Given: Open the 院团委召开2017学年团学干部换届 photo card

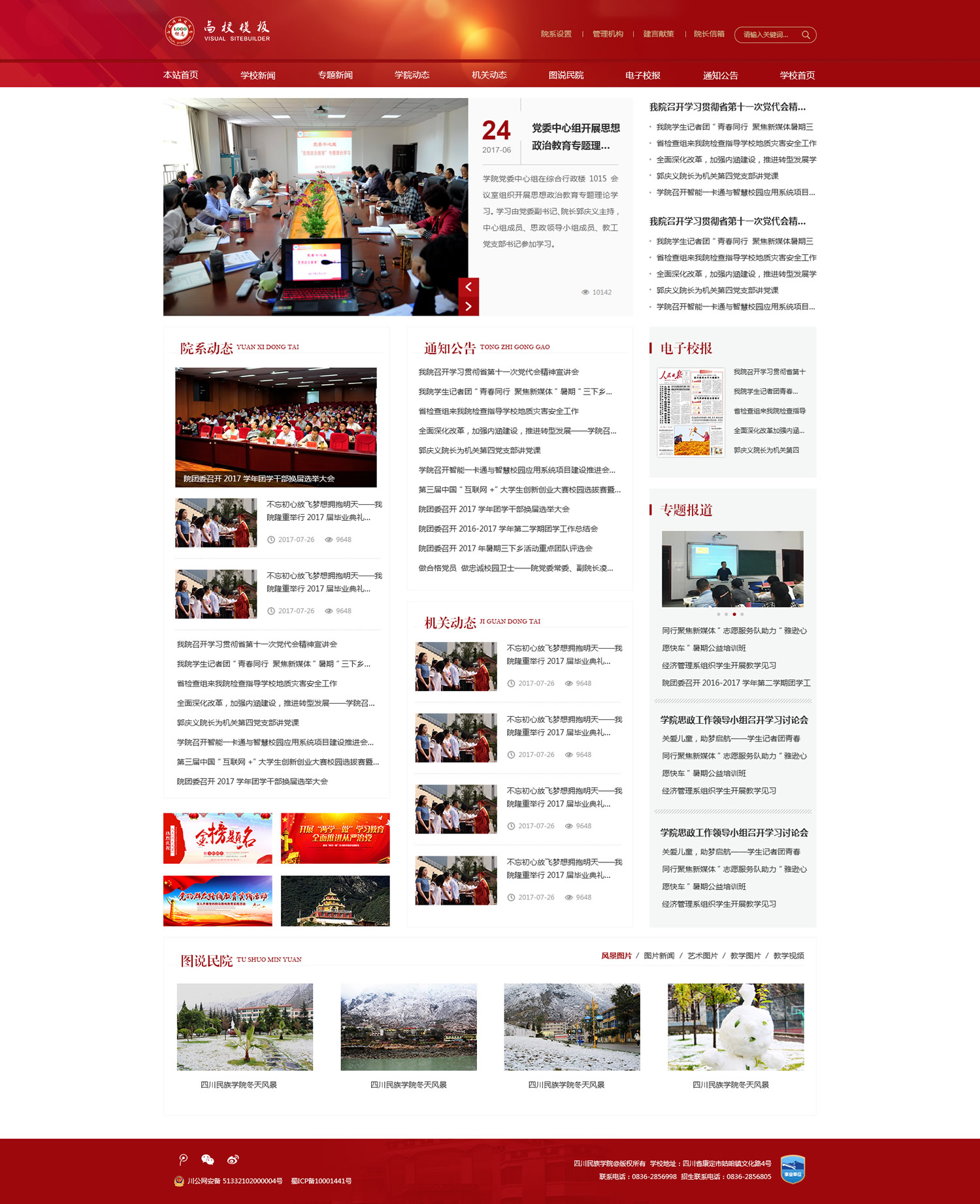Looking at the screenshot, I should (x=276, y=427).
